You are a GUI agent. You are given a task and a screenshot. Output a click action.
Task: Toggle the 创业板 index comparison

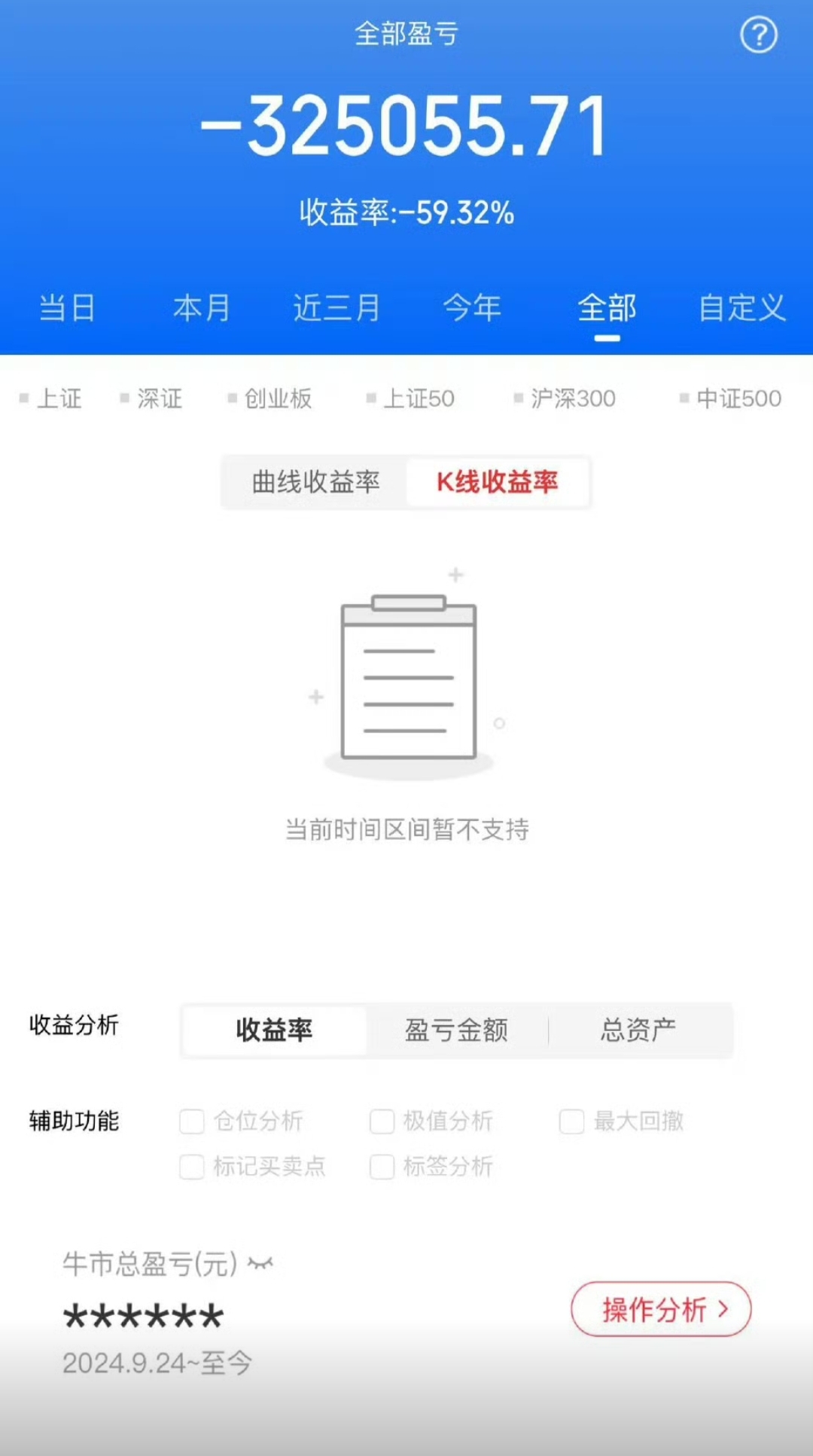(270, 398)
